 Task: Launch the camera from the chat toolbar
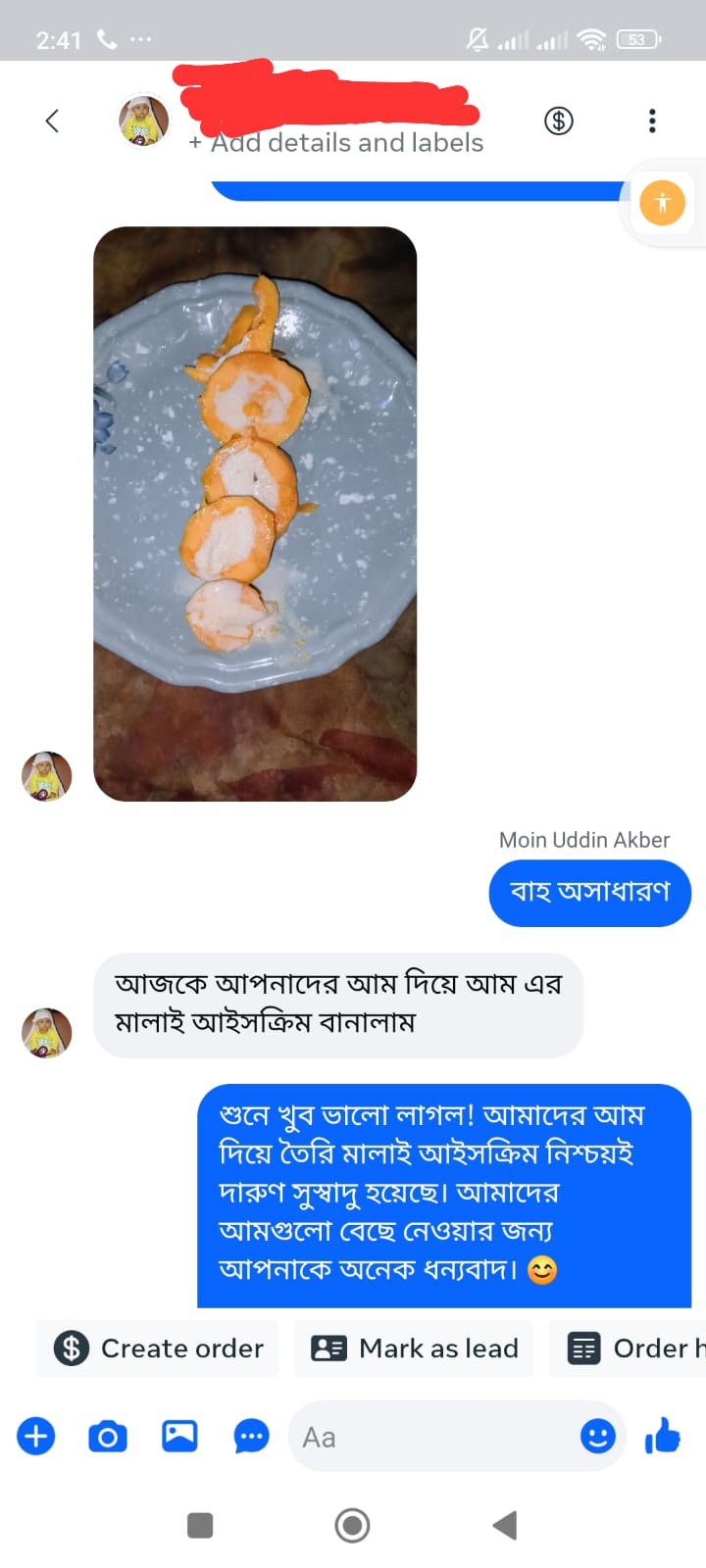pos(108,1437)
